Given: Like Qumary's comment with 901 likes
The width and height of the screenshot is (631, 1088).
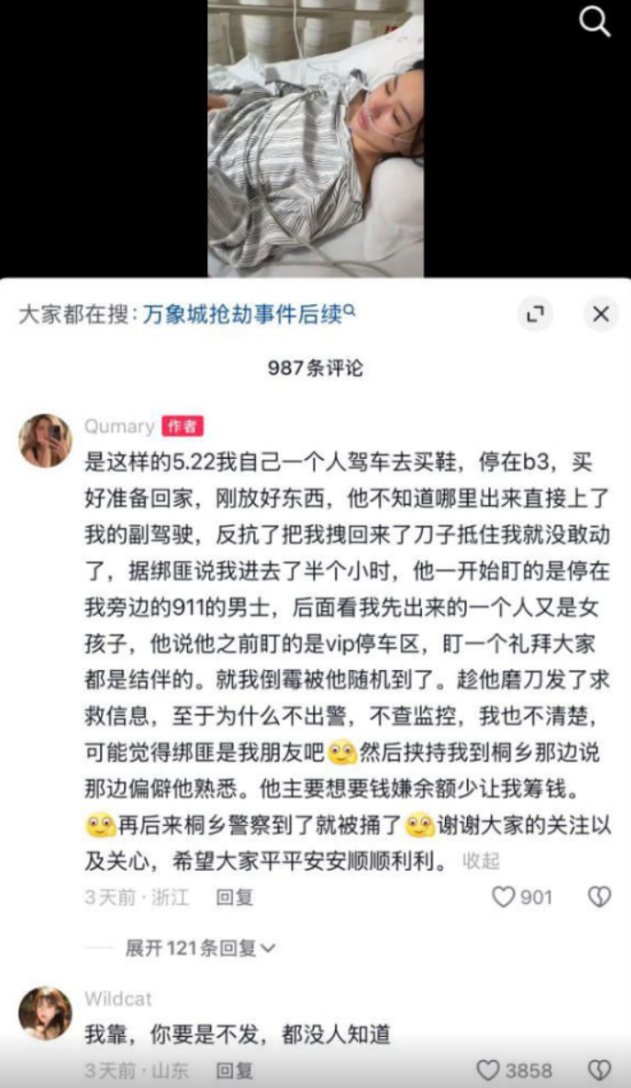Looking at the screenshot, I should [x=522, y=897].
